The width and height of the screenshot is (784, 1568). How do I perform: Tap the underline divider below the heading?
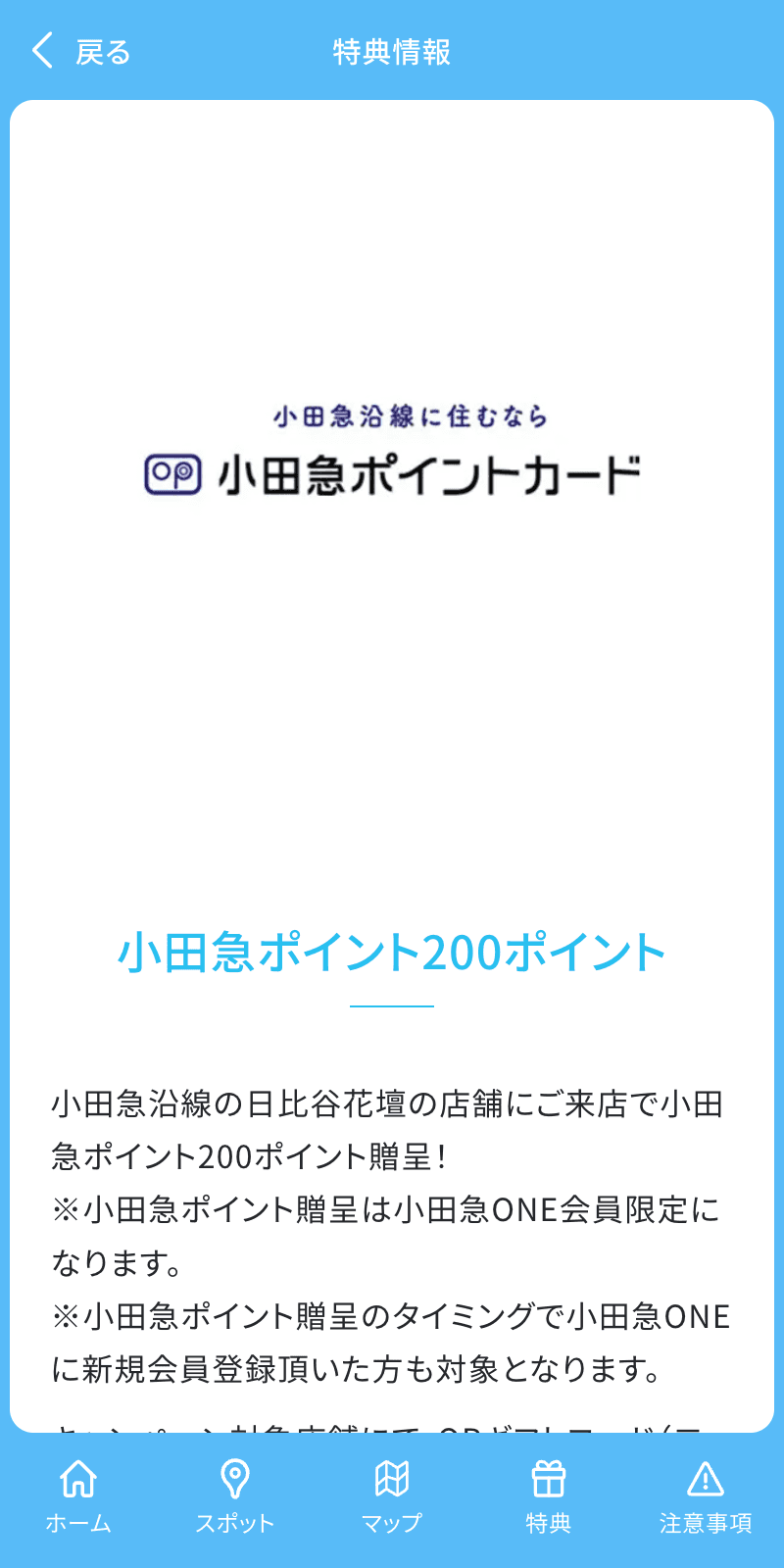(392, 1006)
